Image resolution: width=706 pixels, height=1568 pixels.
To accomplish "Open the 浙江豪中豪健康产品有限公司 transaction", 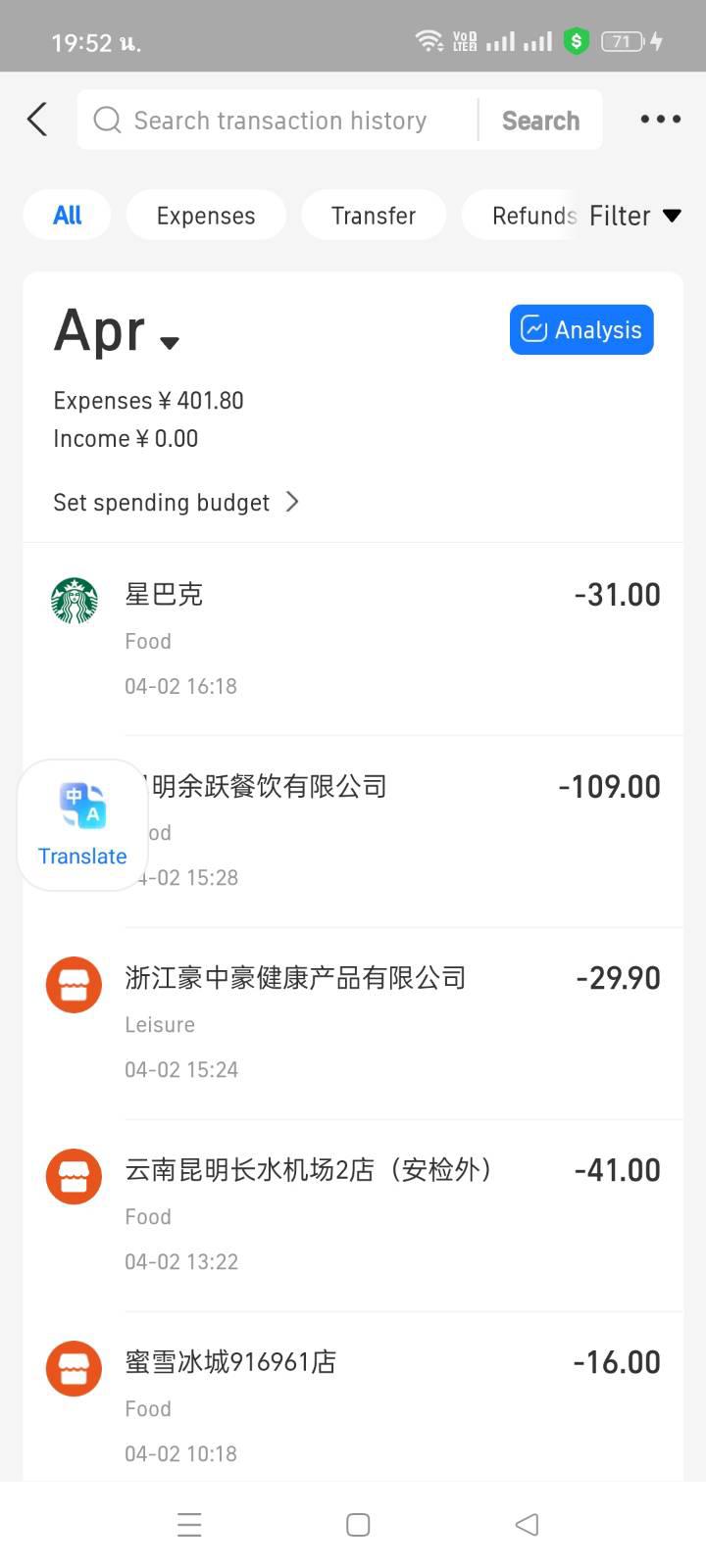I will click(x=353, y=1023).
